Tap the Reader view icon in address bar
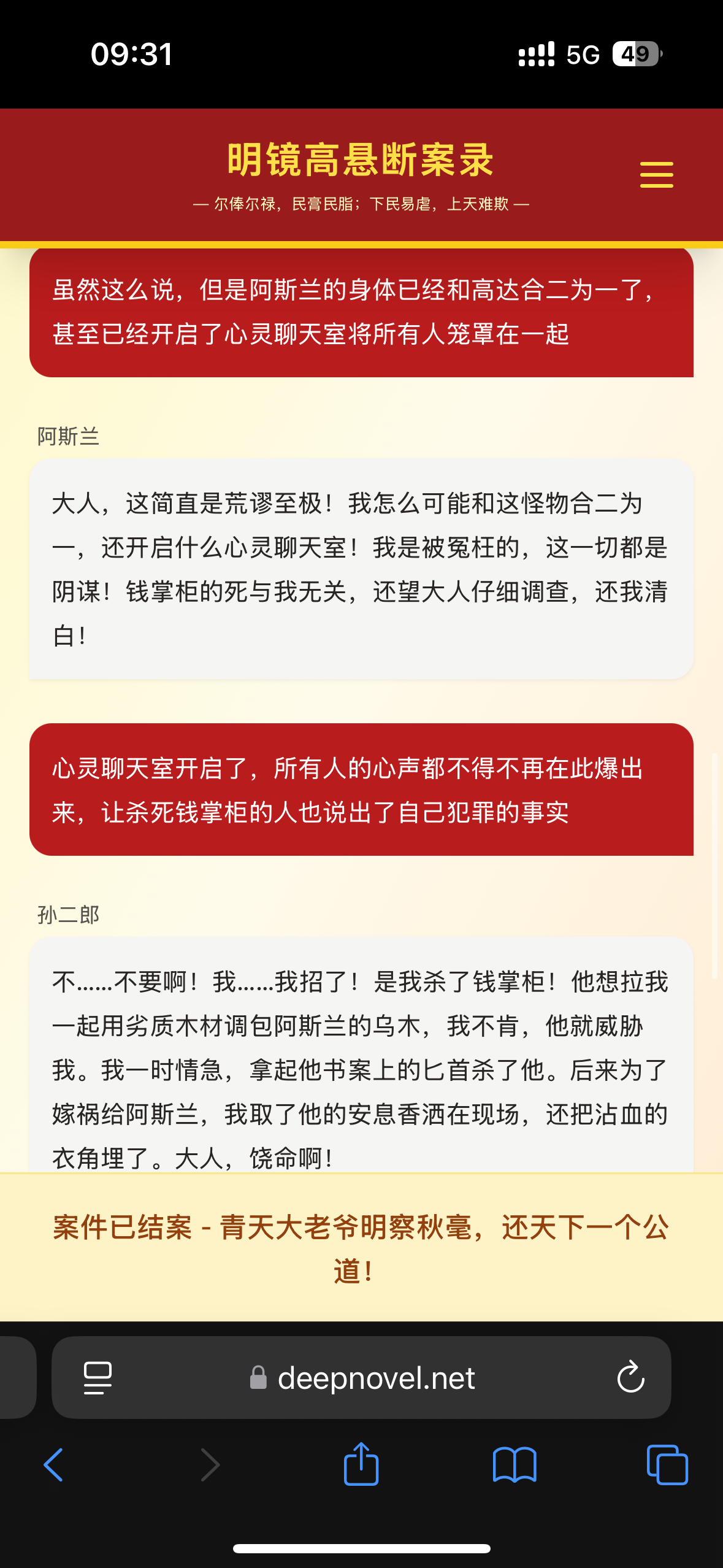This screenshot has height=1568, width=723. pos(96,1377)
